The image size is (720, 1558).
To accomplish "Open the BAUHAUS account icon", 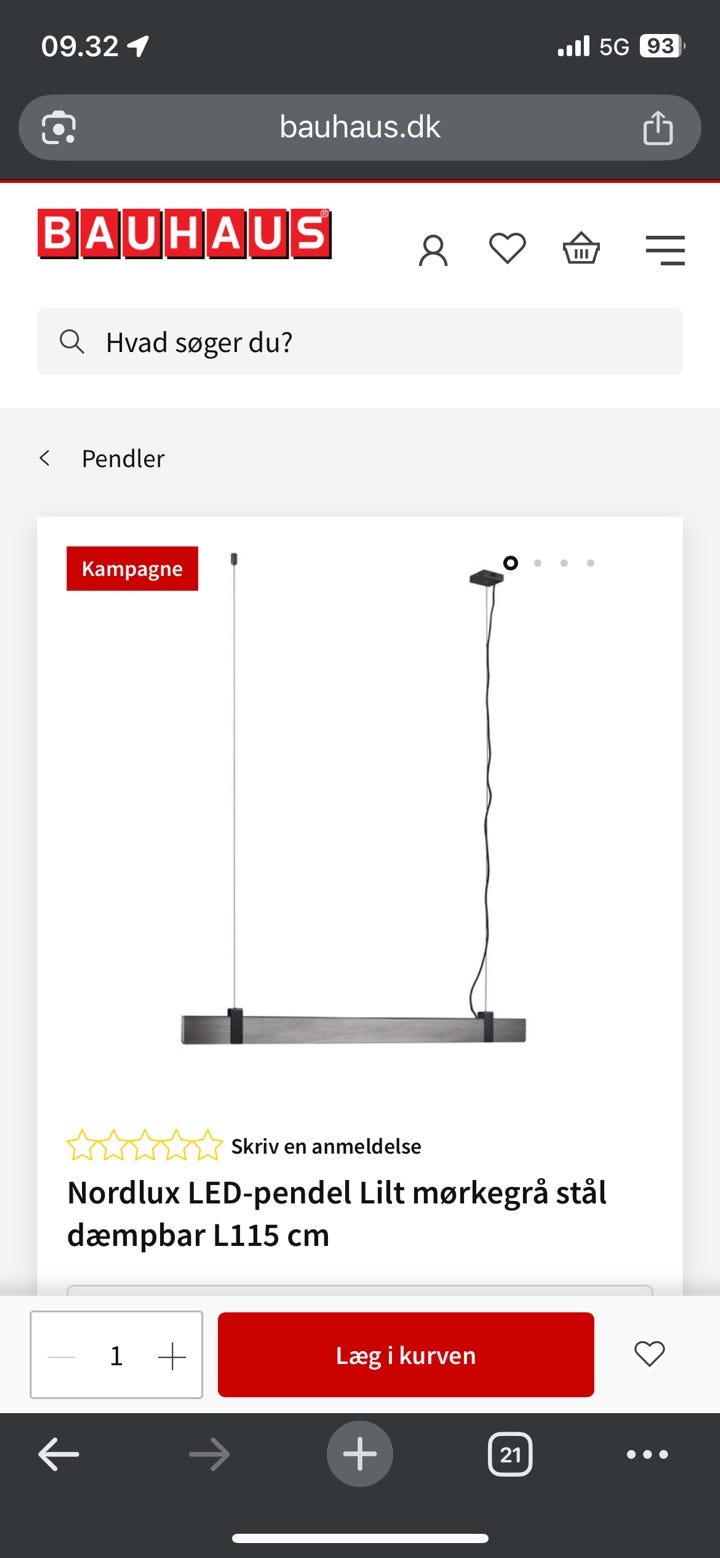I will click(433, 249).
